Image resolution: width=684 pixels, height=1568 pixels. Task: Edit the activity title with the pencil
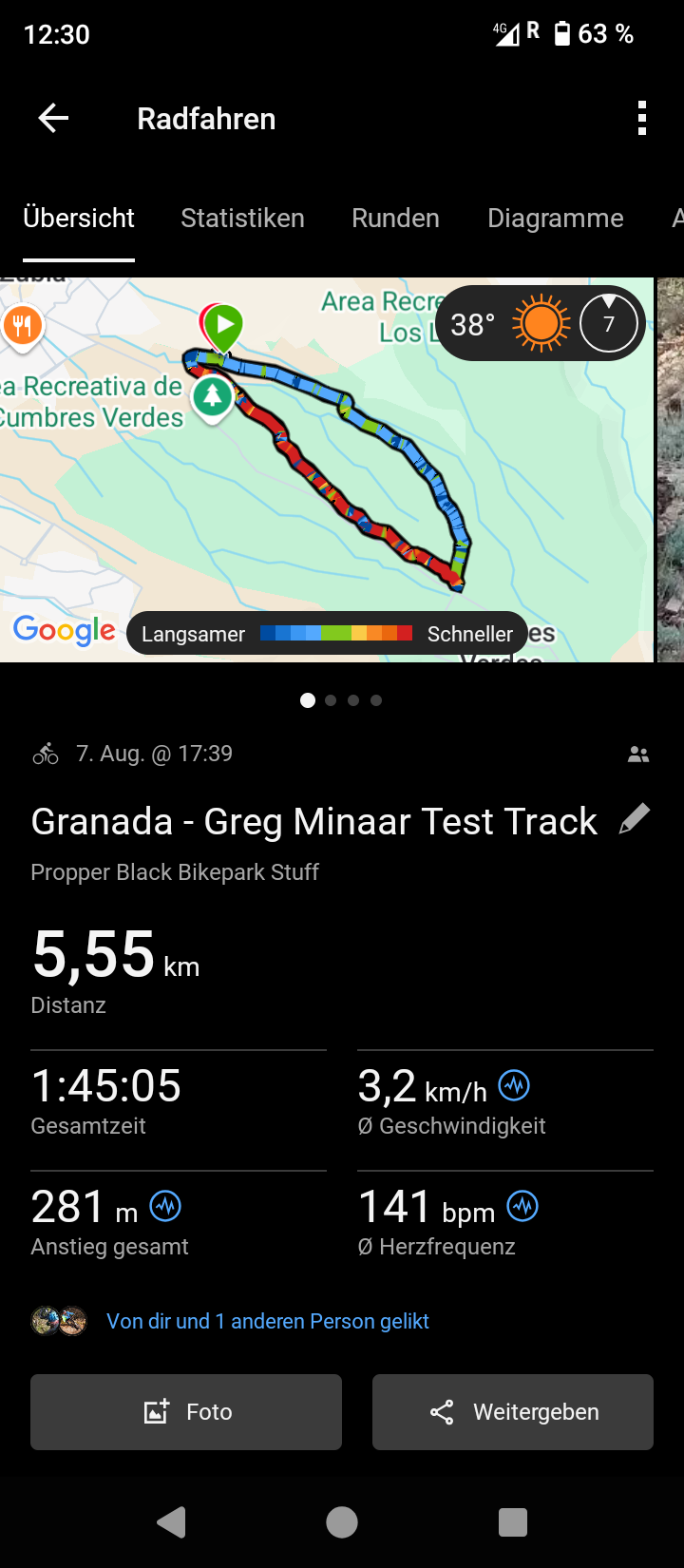coord(634,819)
